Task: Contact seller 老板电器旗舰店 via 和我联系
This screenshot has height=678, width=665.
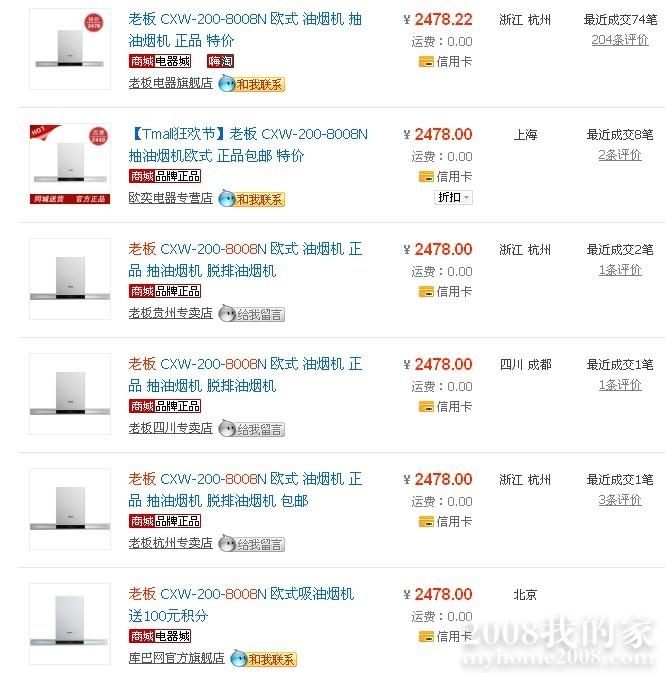Action: click(x=252, y=85)
